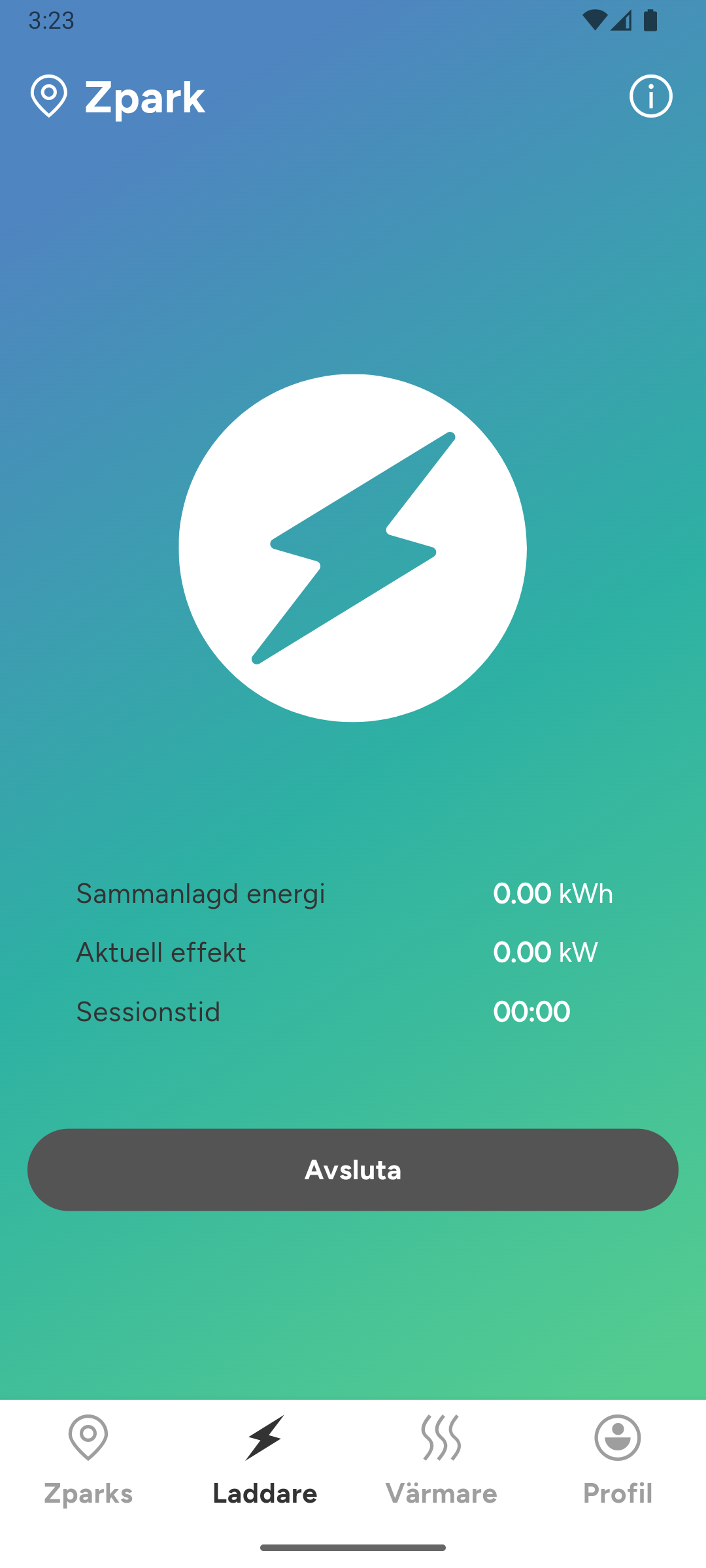Open the info icon next to Zpark
The height and width of the screenshot is (1568, 706).
pos(651,97)
